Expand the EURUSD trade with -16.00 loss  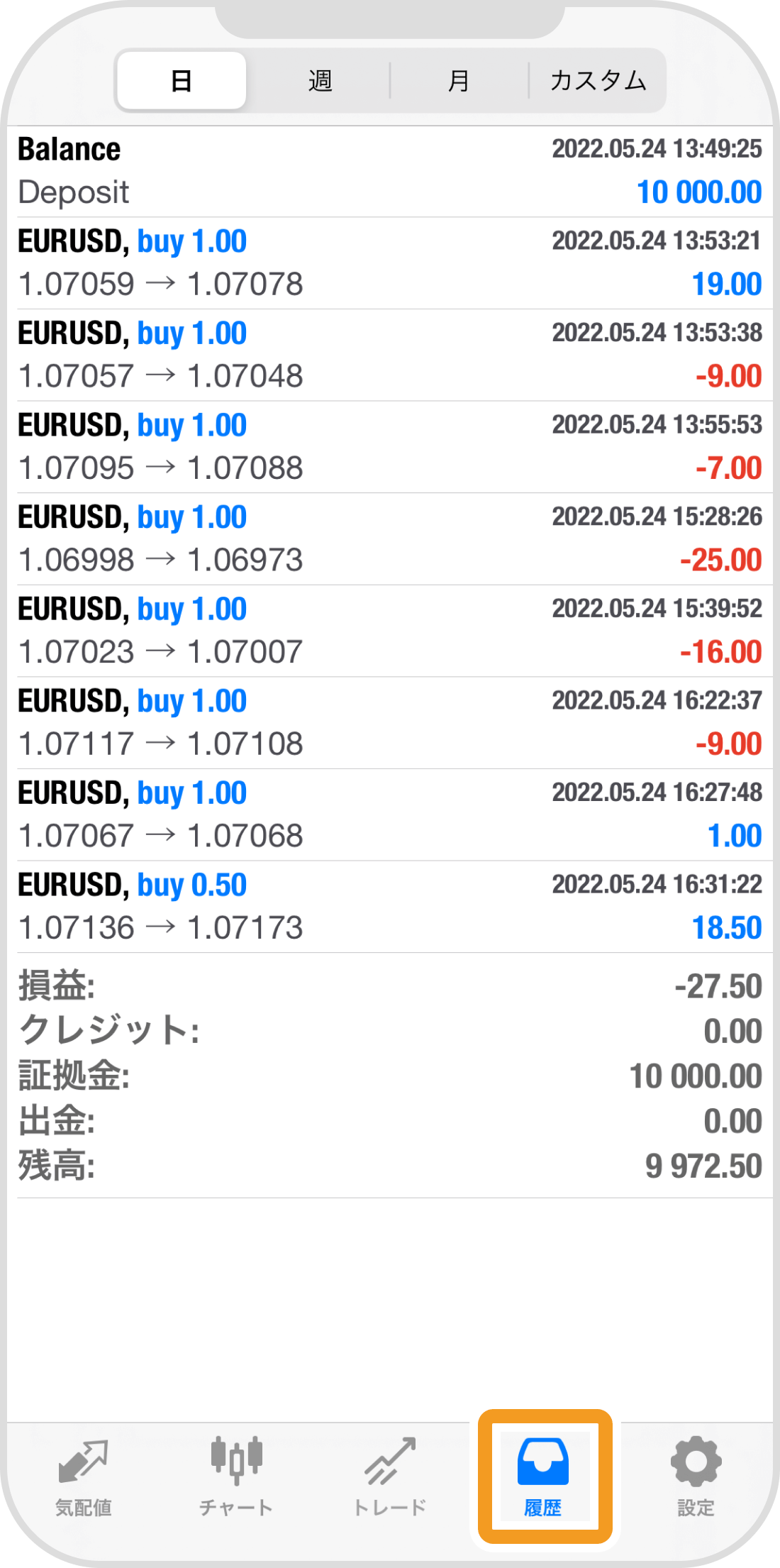pyautogui.click(x=390, y=631)
